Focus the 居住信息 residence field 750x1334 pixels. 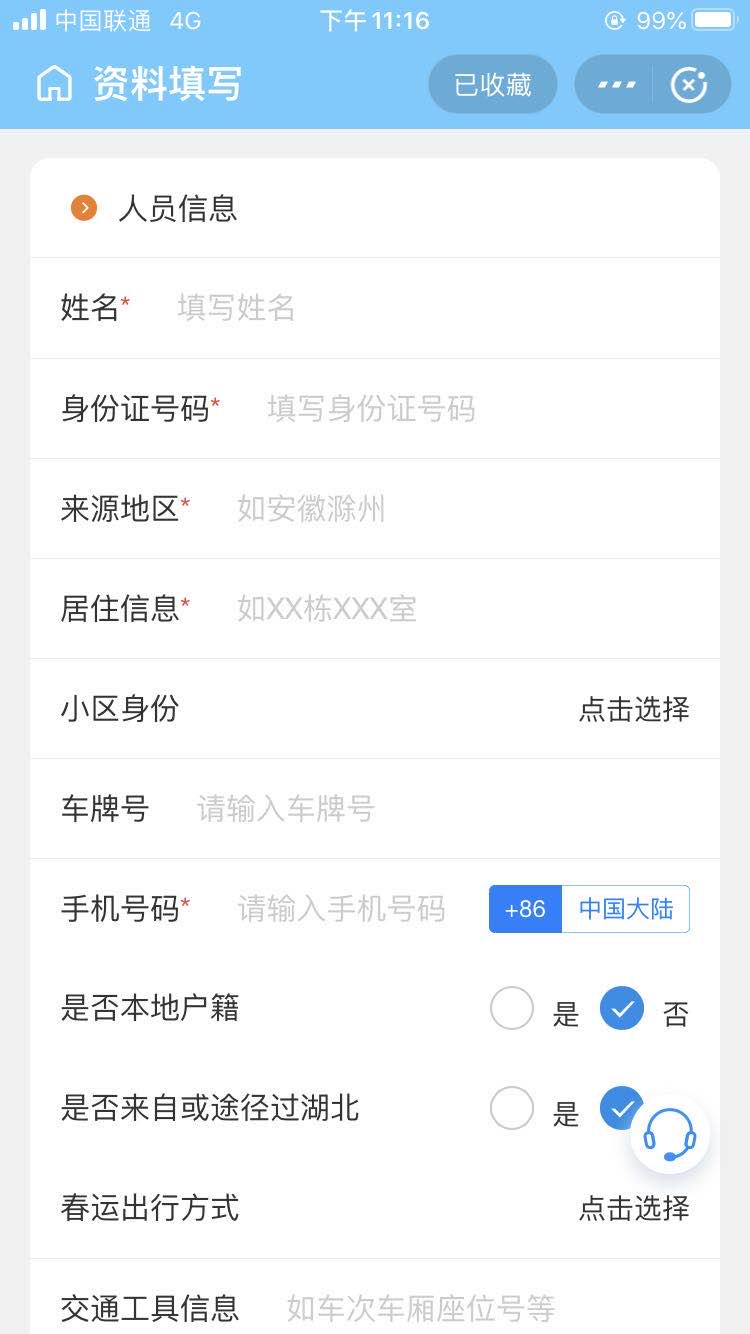pyautogui.click(x=463, y=608)
